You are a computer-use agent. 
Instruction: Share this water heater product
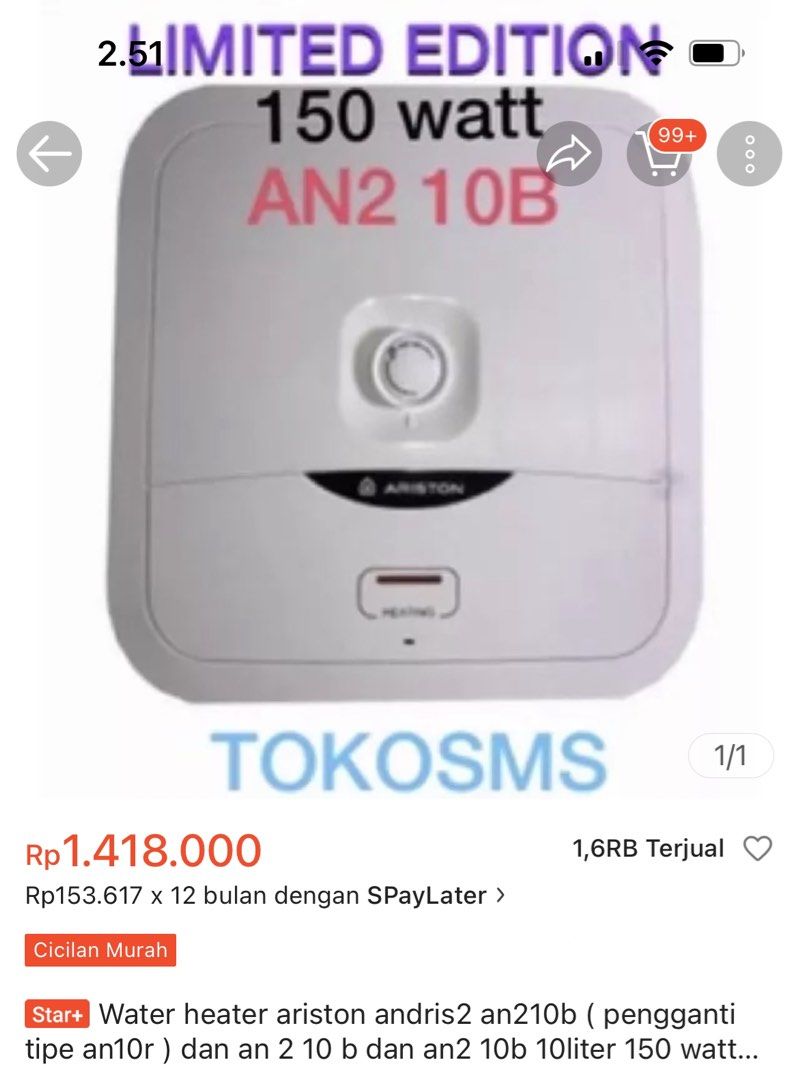coord(569,155)
